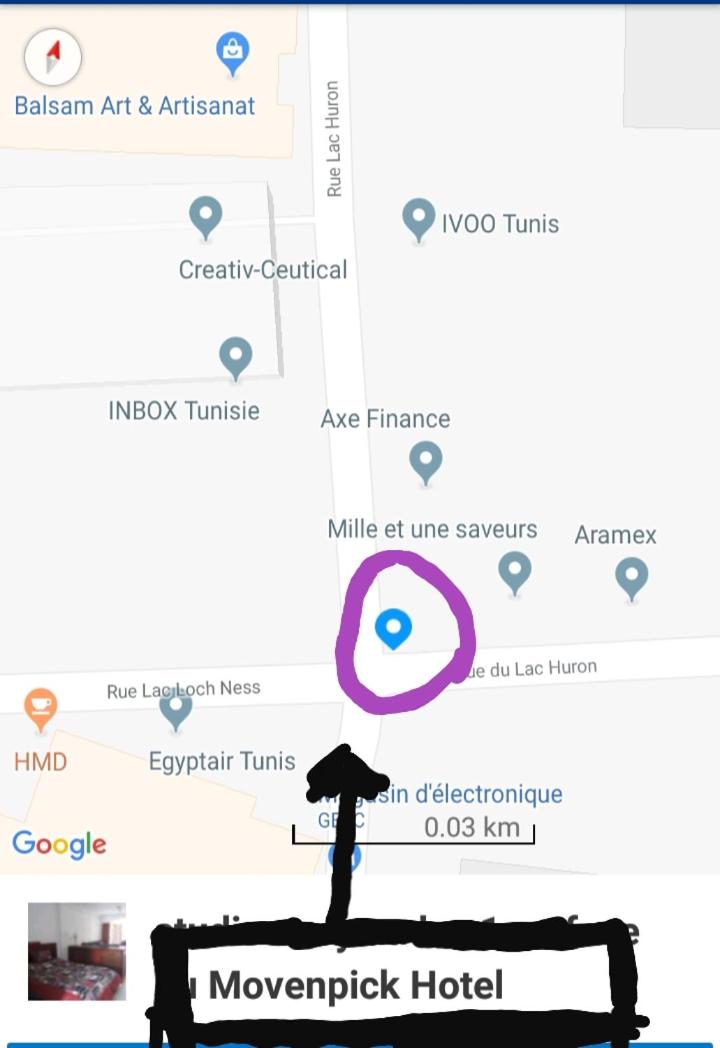The height and width of the screenshot is (1048, 720).
Task: Tap the compass to reorient the map
Action: (x=52, y=57)
